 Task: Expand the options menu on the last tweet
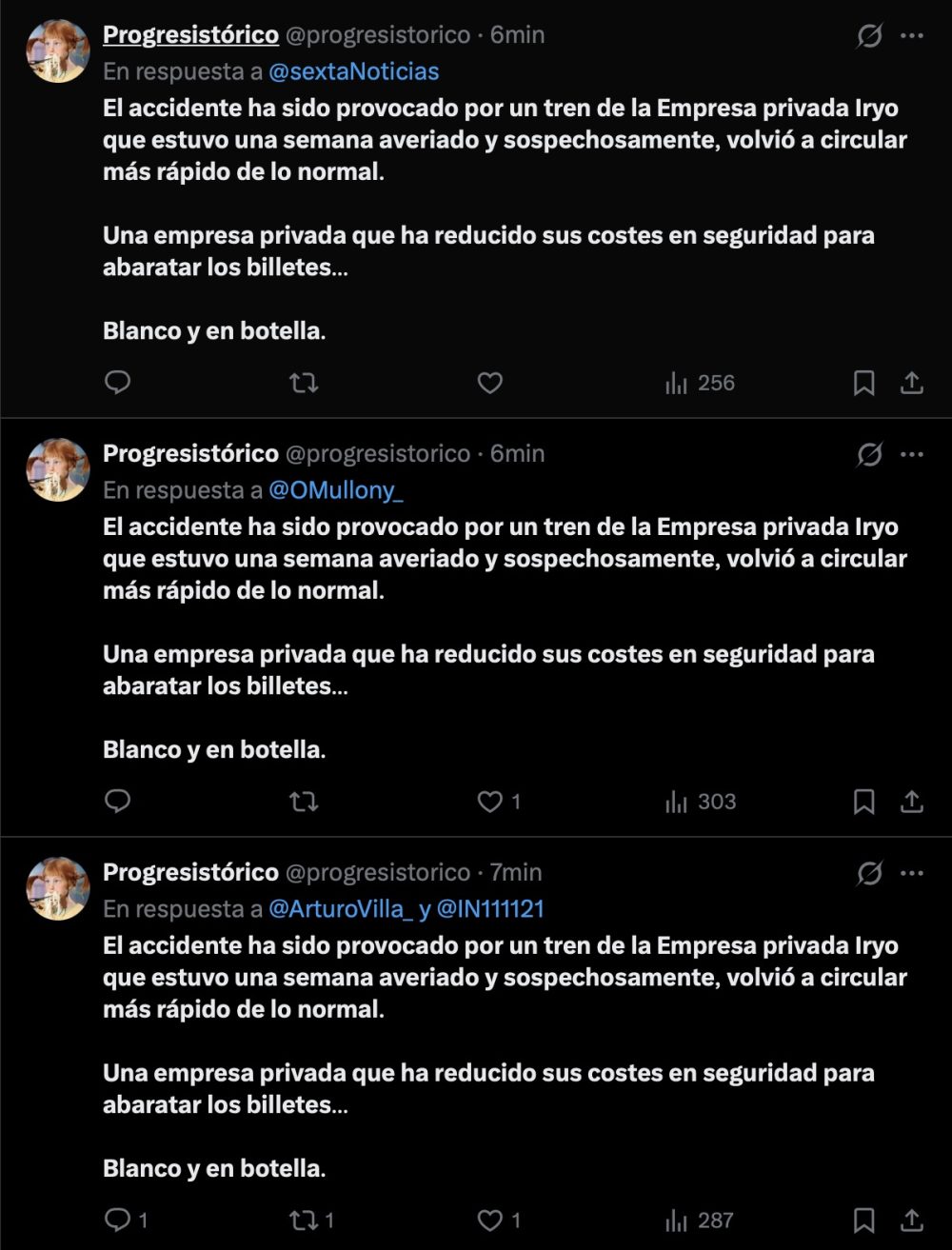(x=913, y=872)
